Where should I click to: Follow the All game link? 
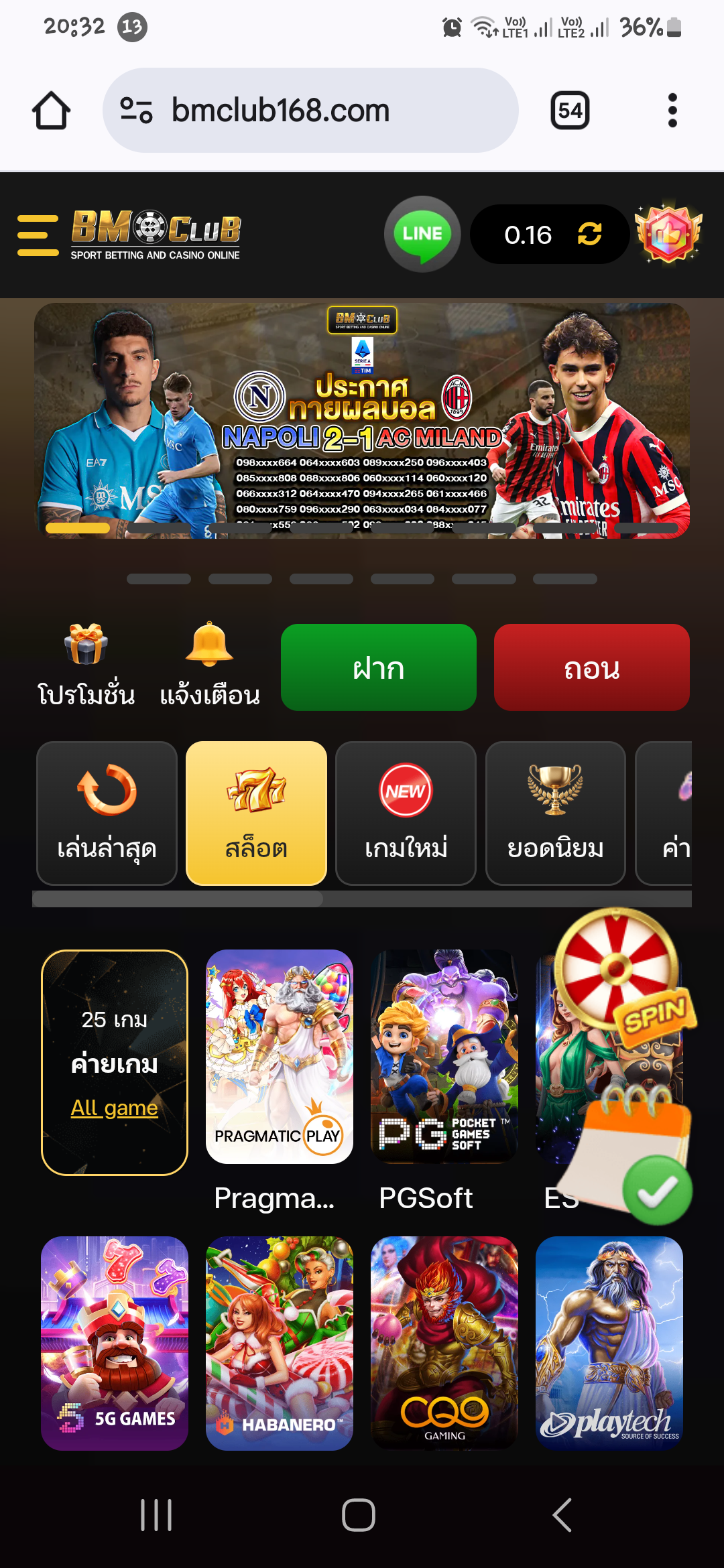click(x=115, y=1108)
